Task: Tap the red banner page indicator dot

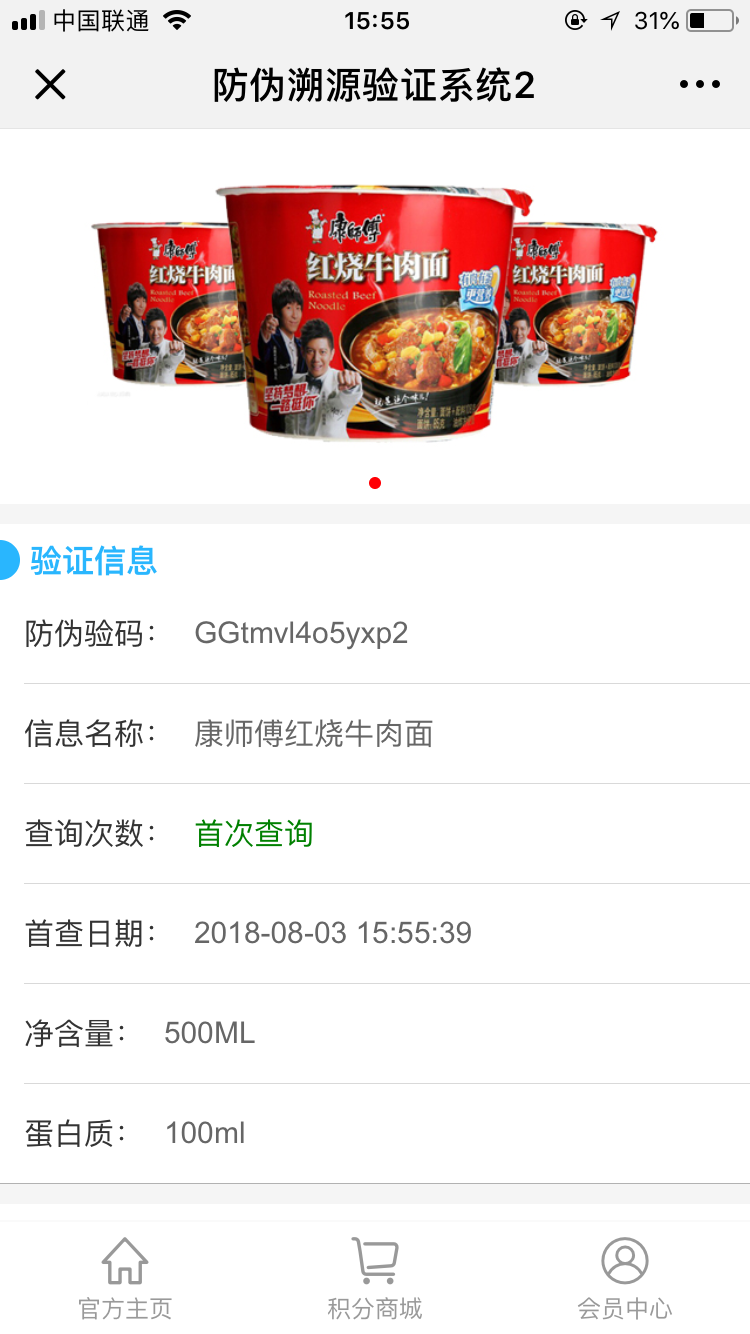Action: (375, 483)
